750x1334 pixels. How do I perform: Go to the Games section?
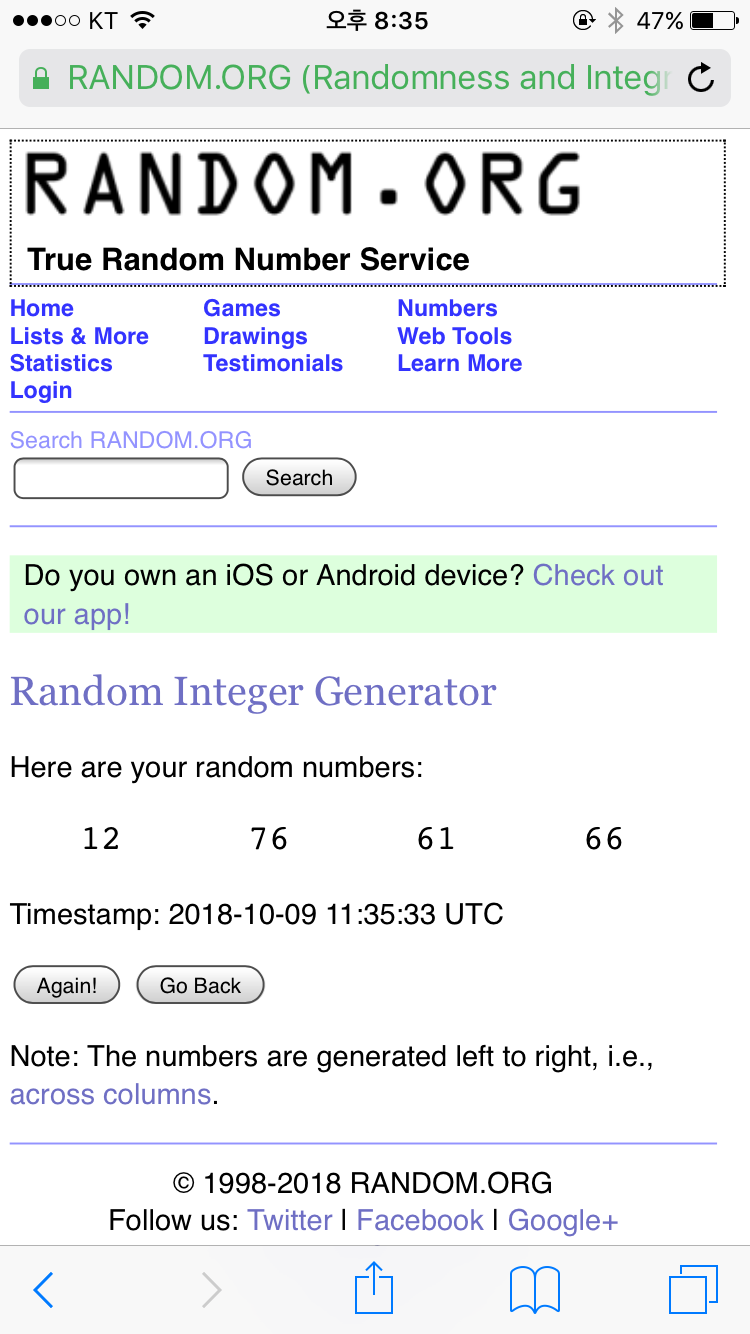(x=241, y=308)
